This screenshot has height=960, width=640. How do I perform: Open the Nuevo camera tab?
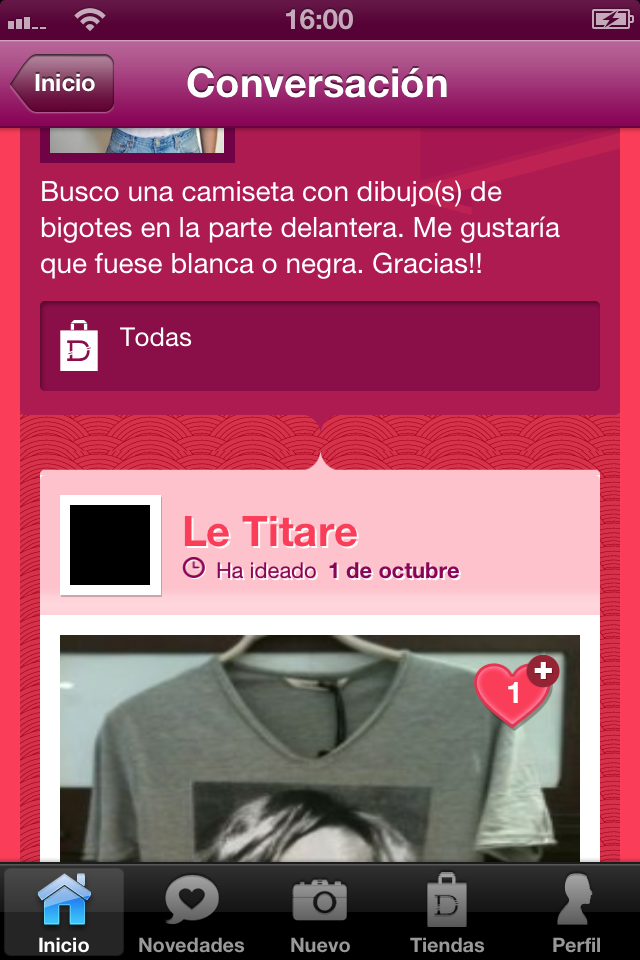pos(320,912)
